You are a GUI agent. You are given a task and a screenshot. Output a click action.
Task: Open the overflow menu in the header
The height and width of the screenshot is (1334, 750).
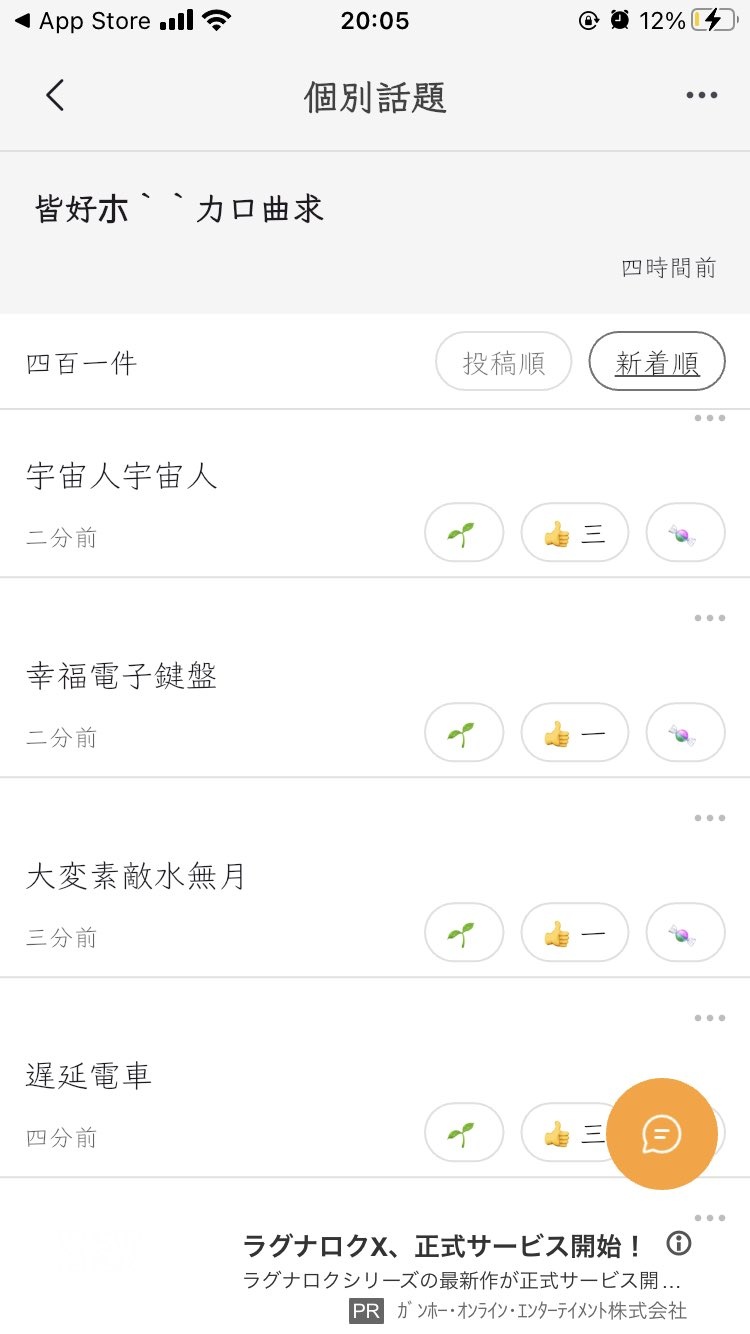pos(702,96)
